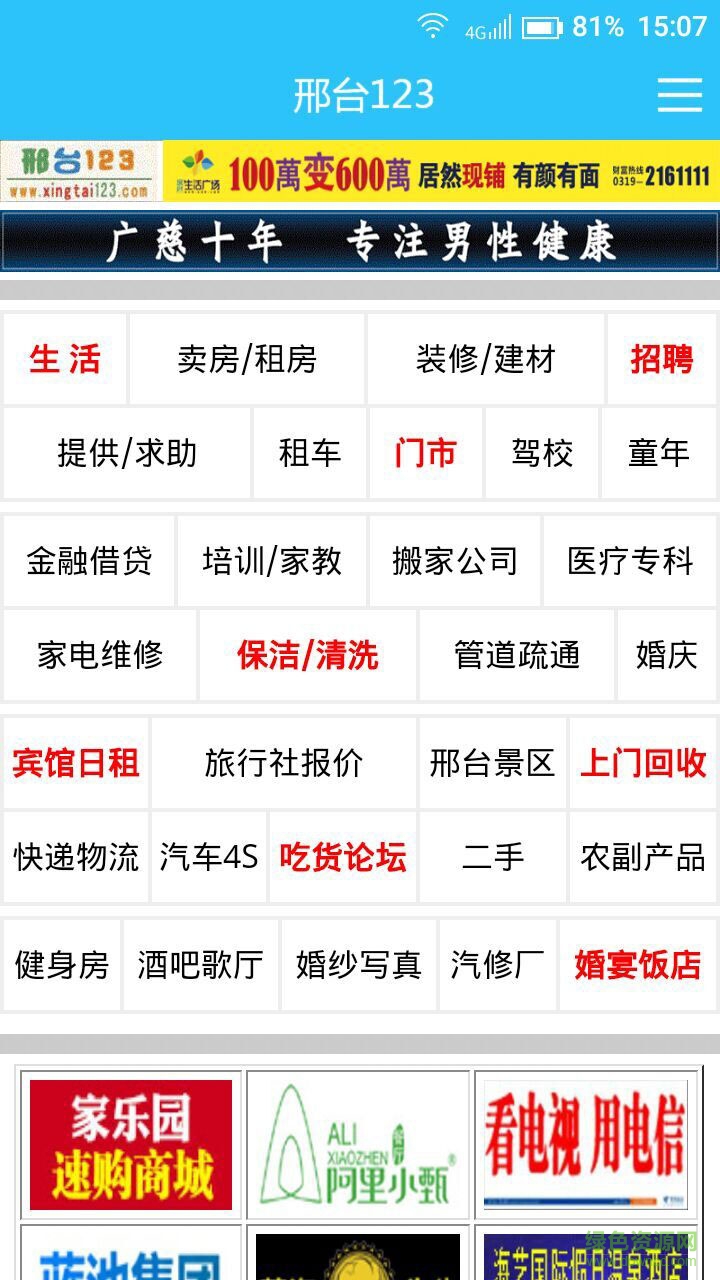Open 搬家公司 listings
Viewport: 720px width, 1280px height.
click(455, 561)
